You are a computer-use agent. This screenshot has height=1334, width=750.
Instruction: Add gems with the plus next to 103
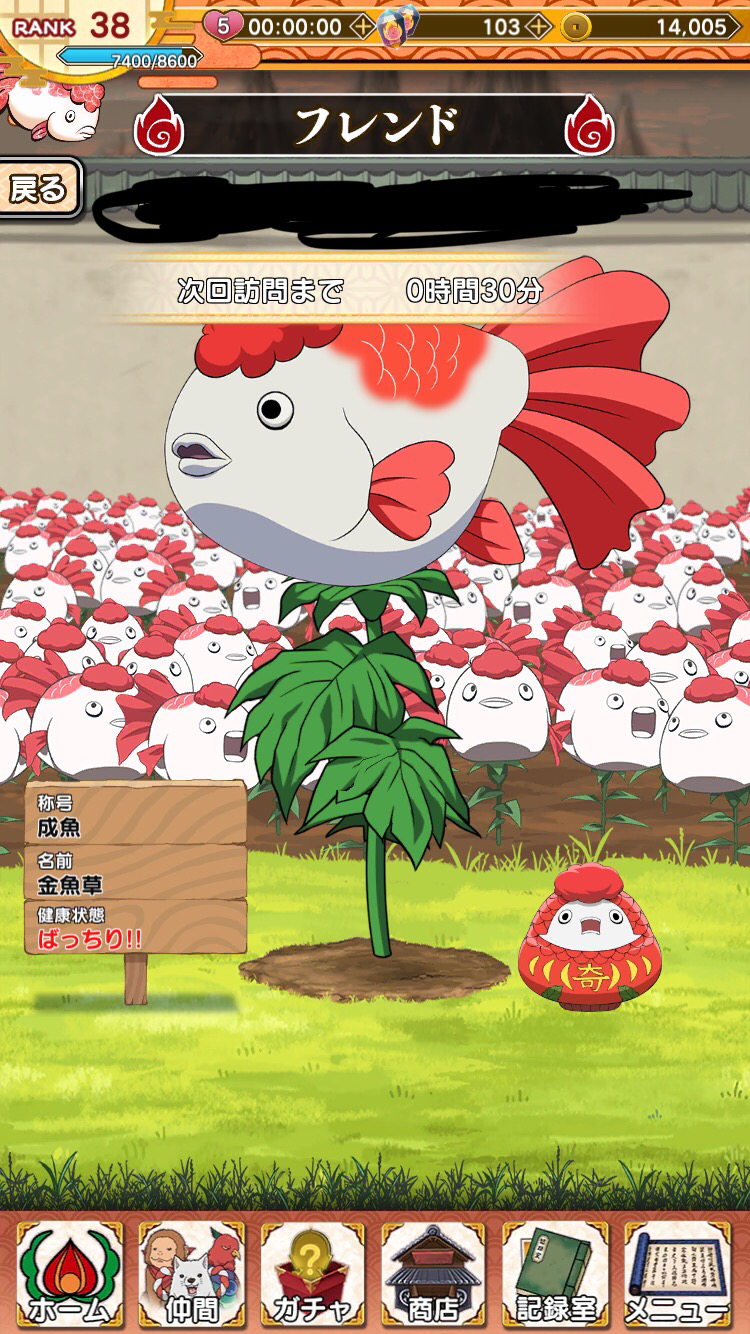[539, 27]
